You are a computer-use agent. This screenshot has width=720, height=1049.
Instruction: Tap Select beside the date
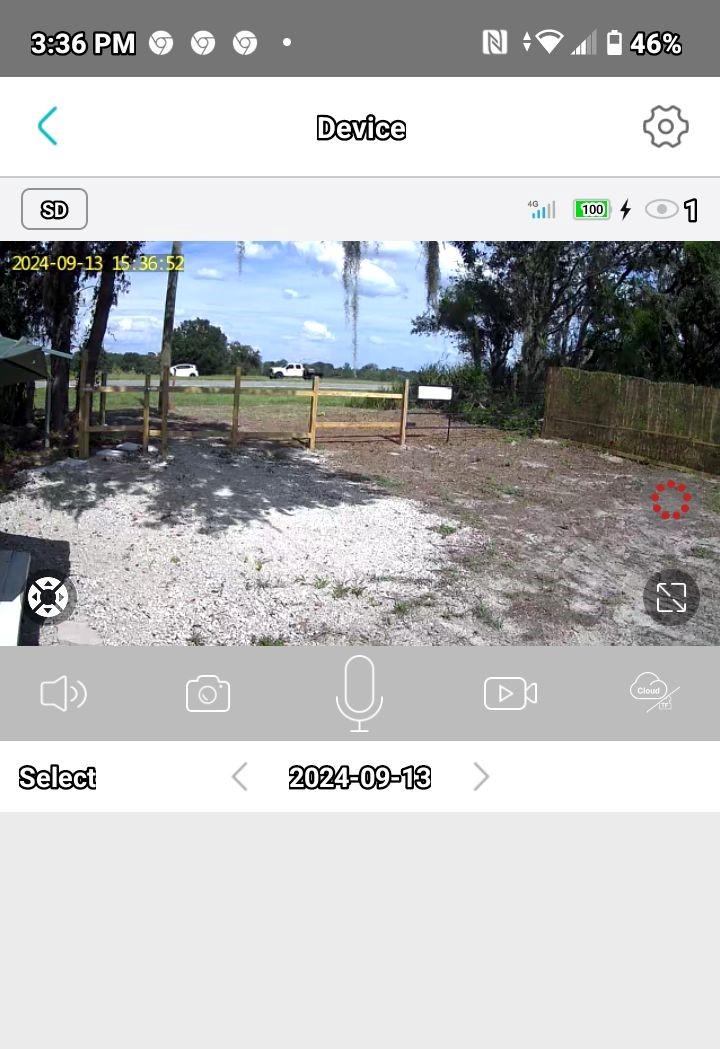(x=57, y=777)
